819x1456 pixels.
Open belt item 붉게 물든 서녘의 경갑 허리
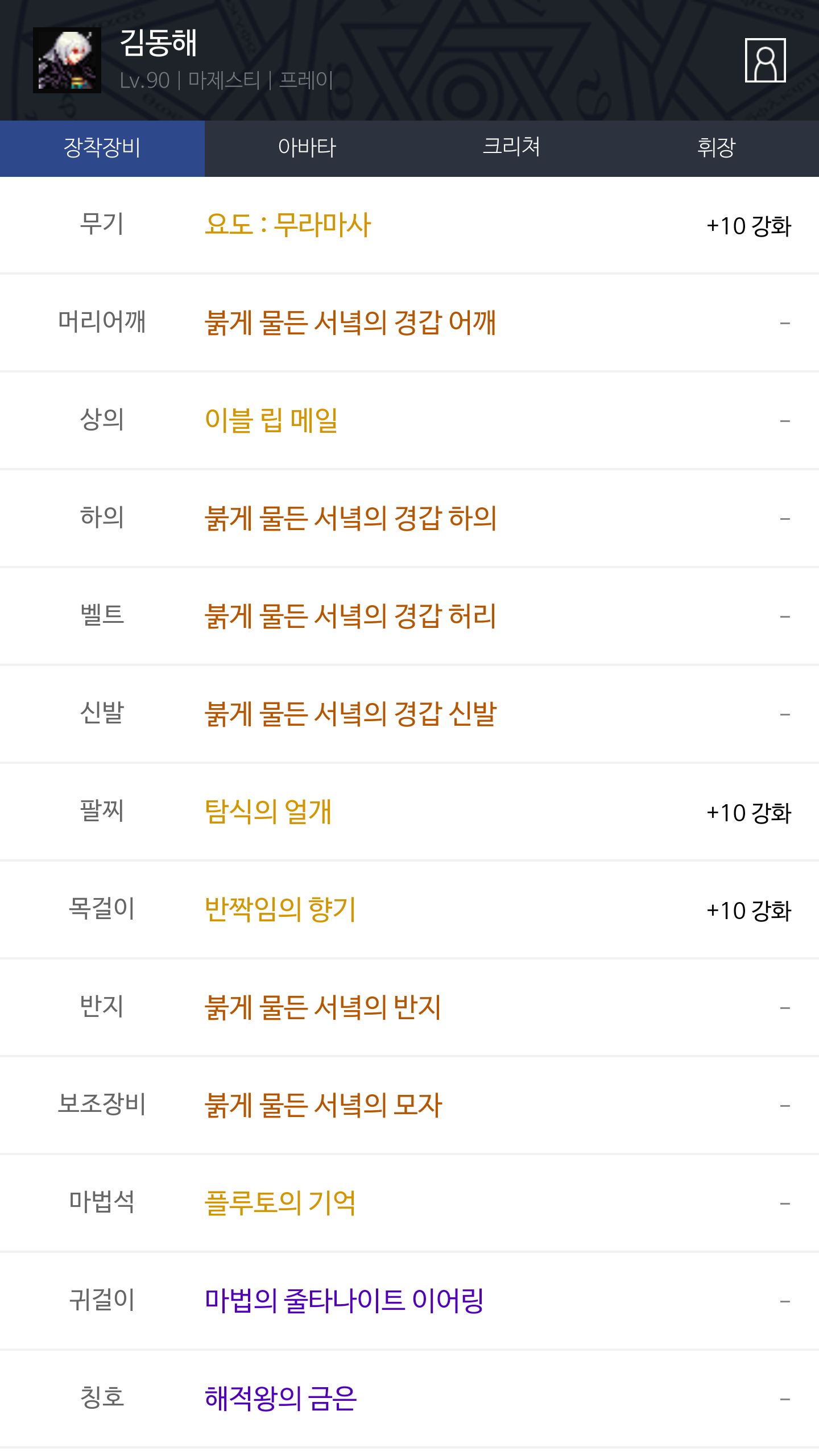point(350,616)
